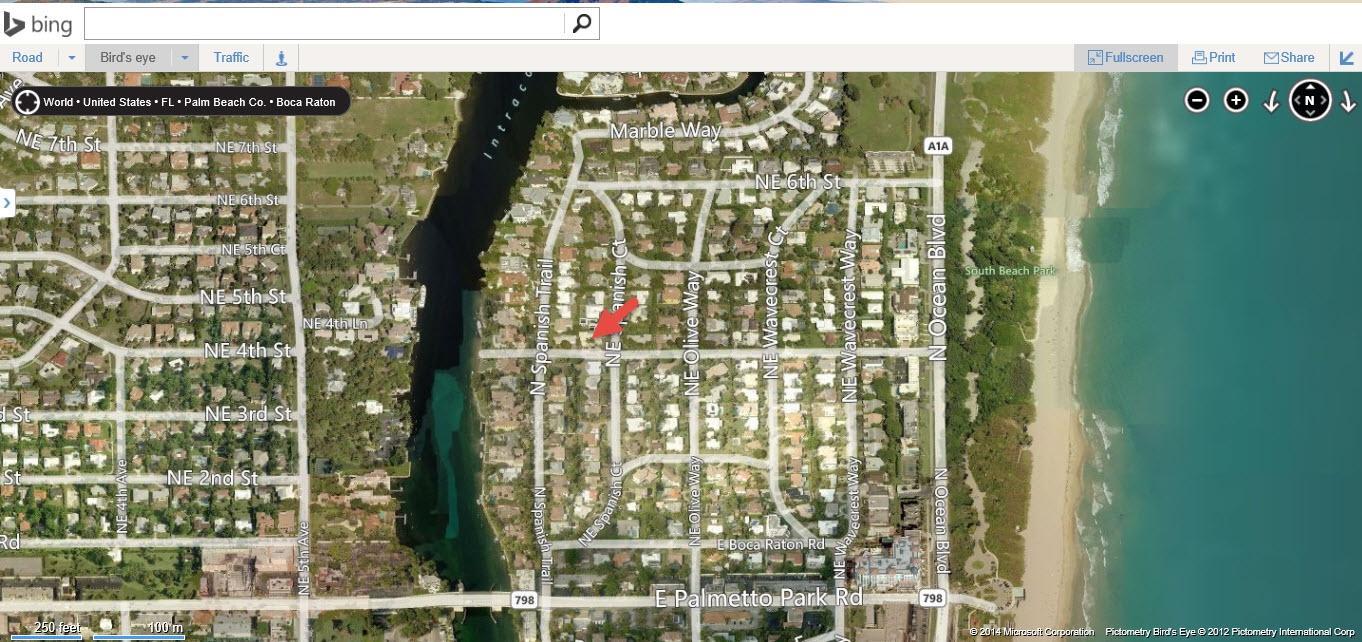Zoom out with the minus button
Screen dimensions: 1362x642
click(x=1197, y=100)
